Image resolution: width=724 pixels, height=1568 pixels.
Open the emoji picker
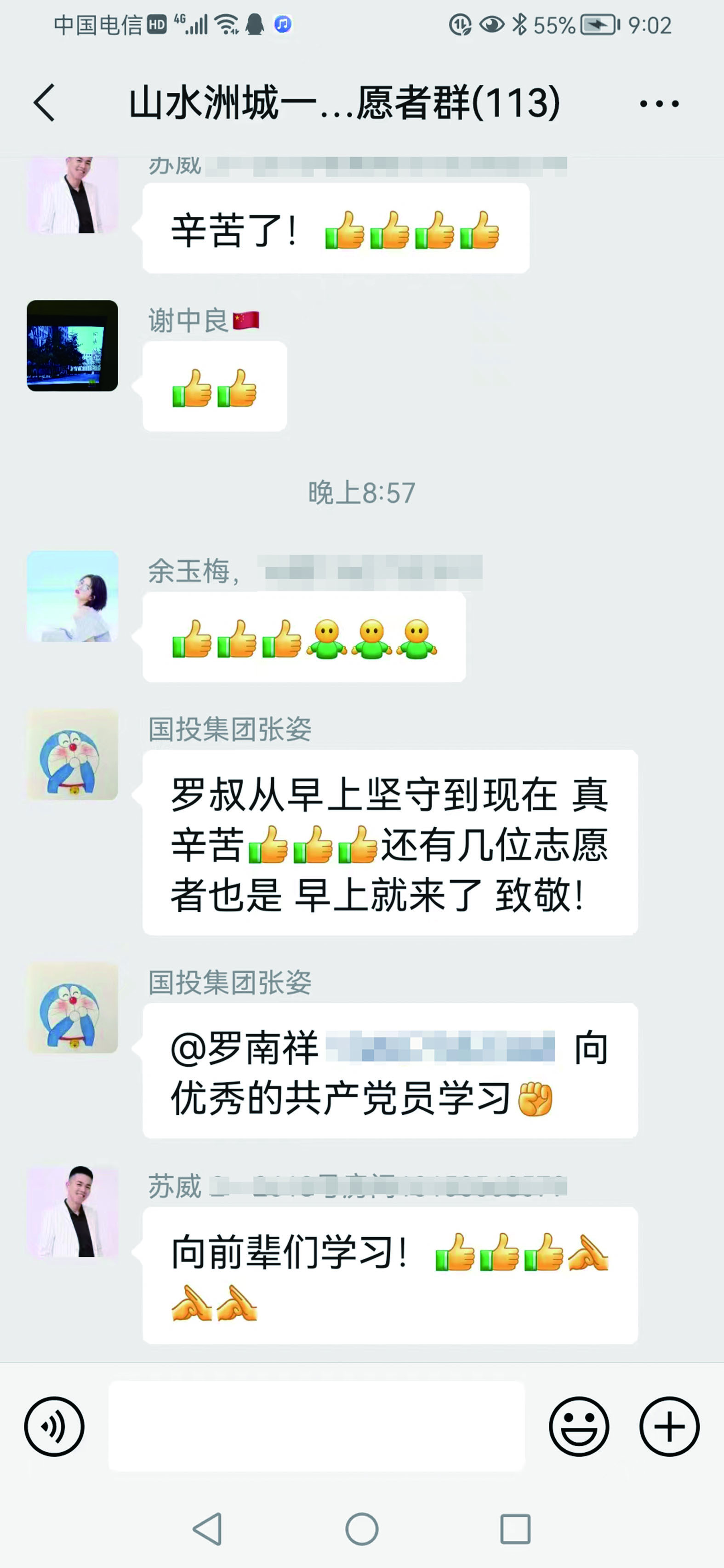pyautogui.click(x=578, y=1426)
